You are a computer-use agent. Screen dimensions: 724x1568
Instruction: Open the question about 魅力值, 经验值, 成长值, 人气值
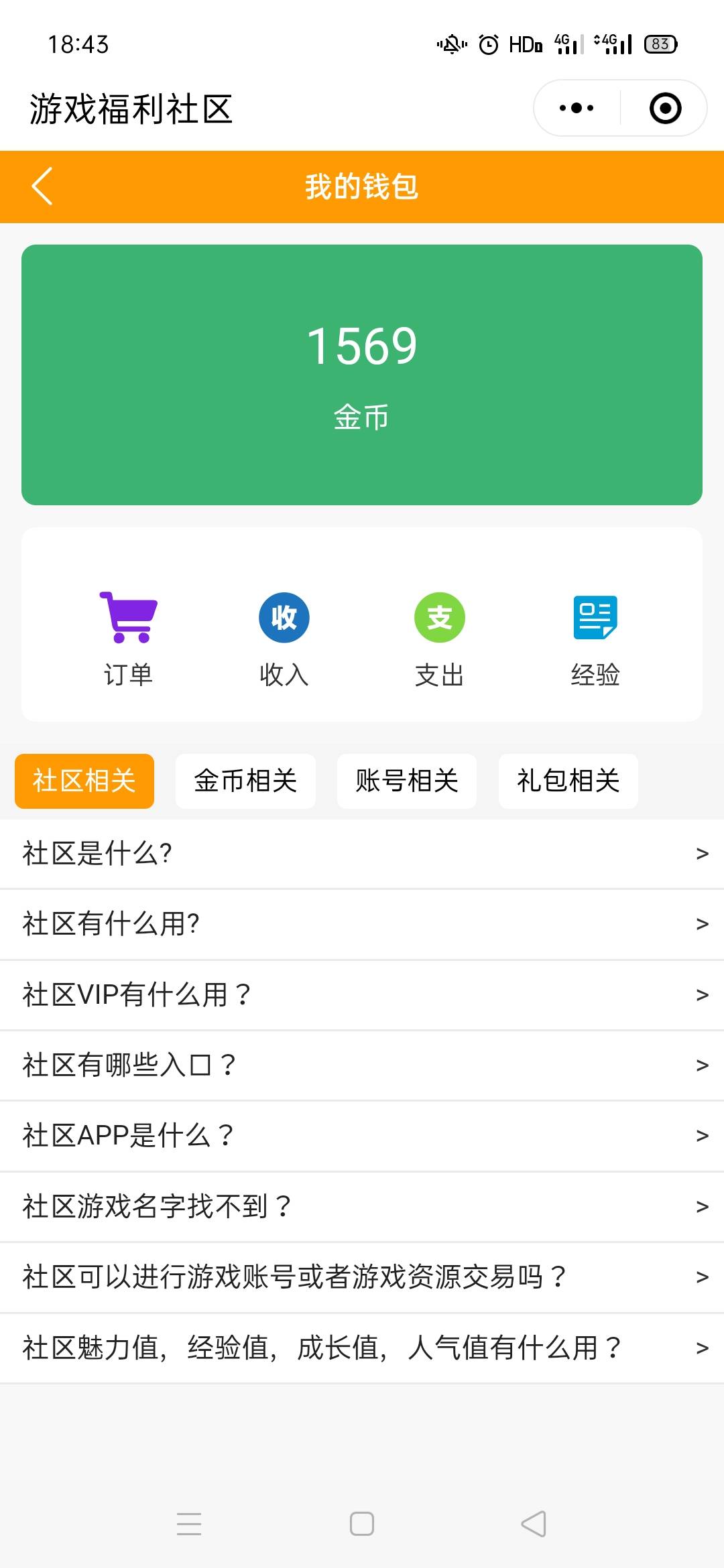(362, 1348)
